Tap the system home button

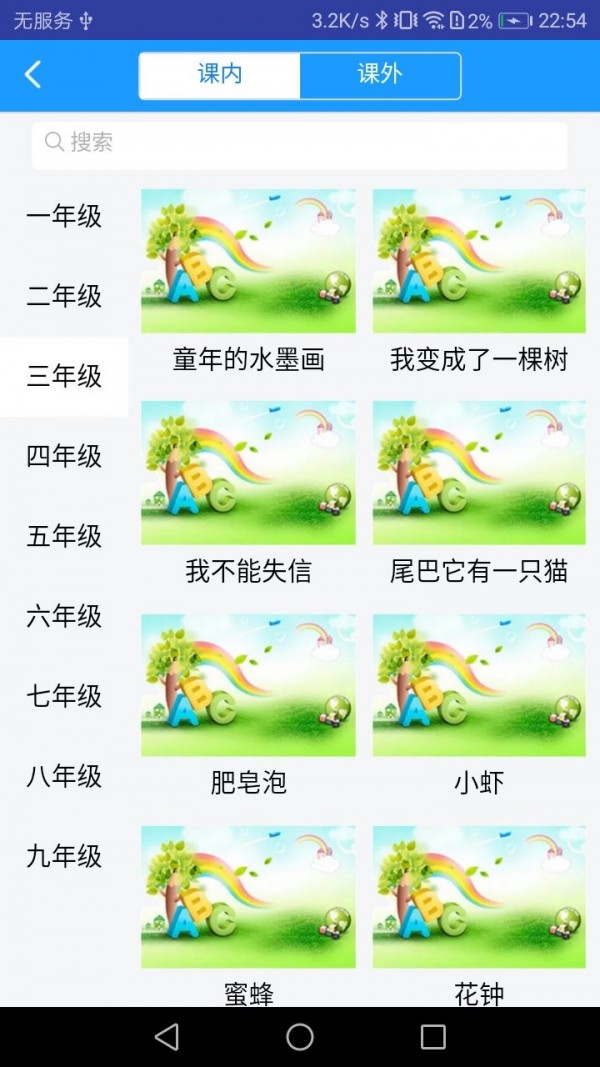click(x=300, y=1037)
